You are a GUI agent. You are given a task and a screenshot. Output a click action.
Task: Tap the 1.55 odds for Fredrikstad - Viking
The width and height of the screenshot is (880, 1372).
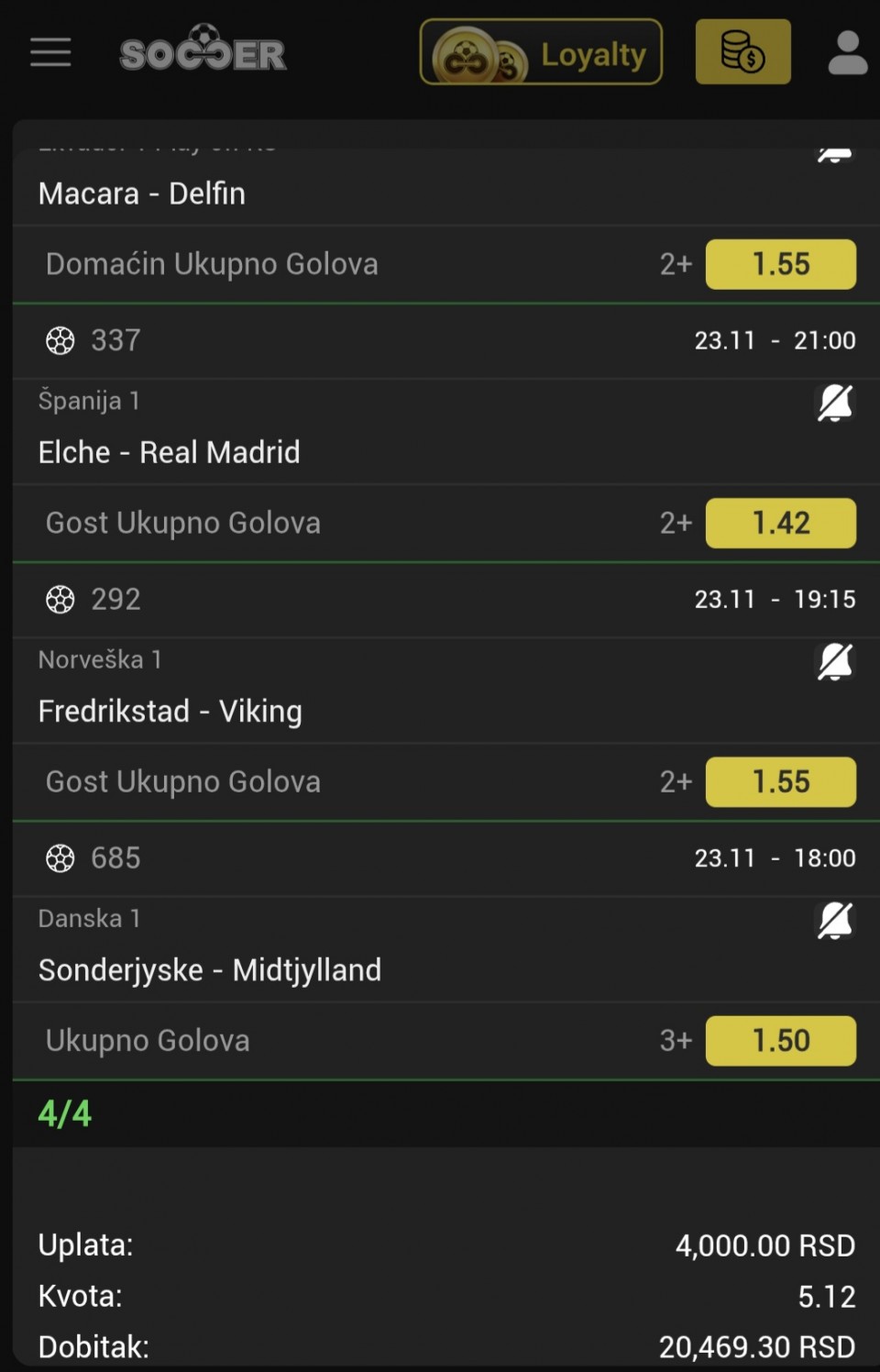click(780, 781)
